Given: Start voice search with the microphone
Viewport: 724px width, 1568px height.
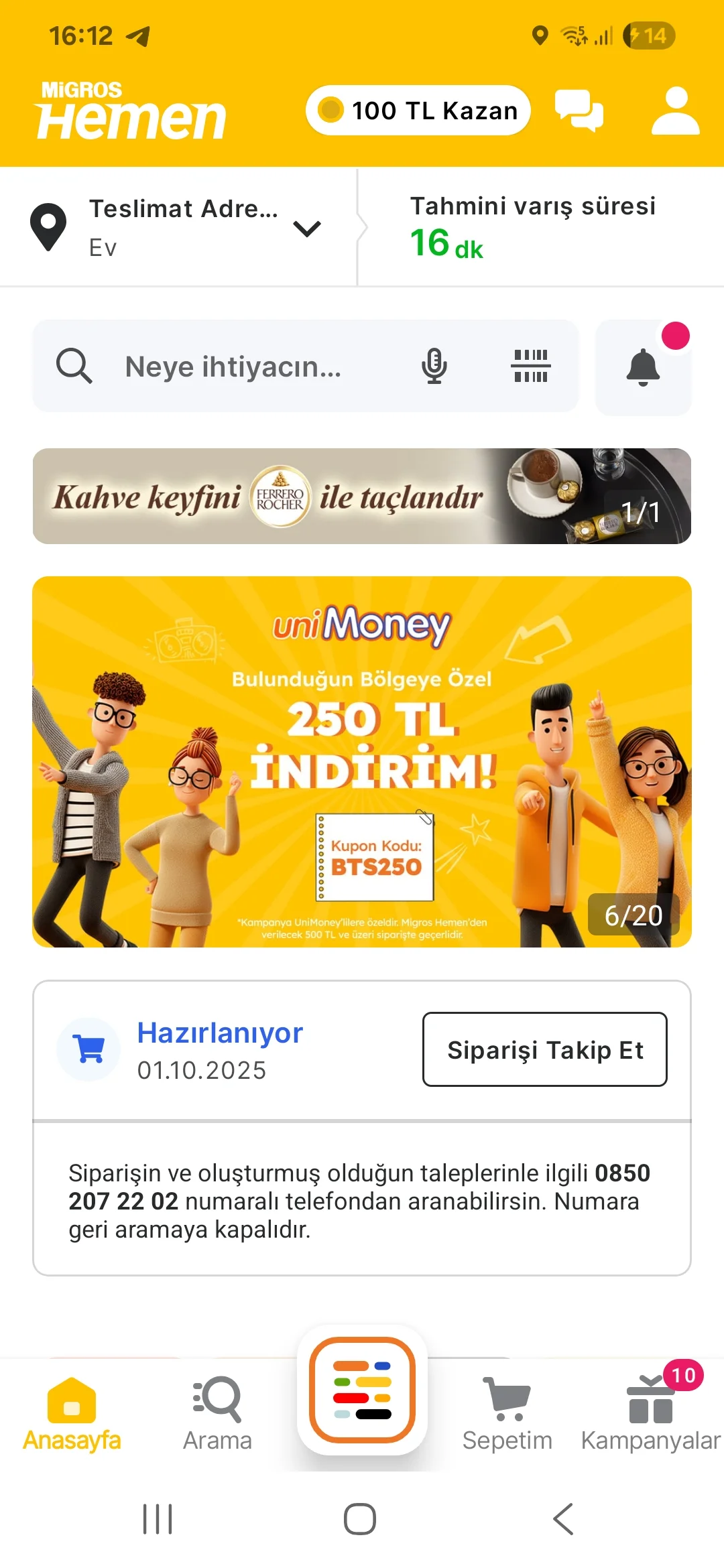Looking at the screenshot, I should (434, 366).
